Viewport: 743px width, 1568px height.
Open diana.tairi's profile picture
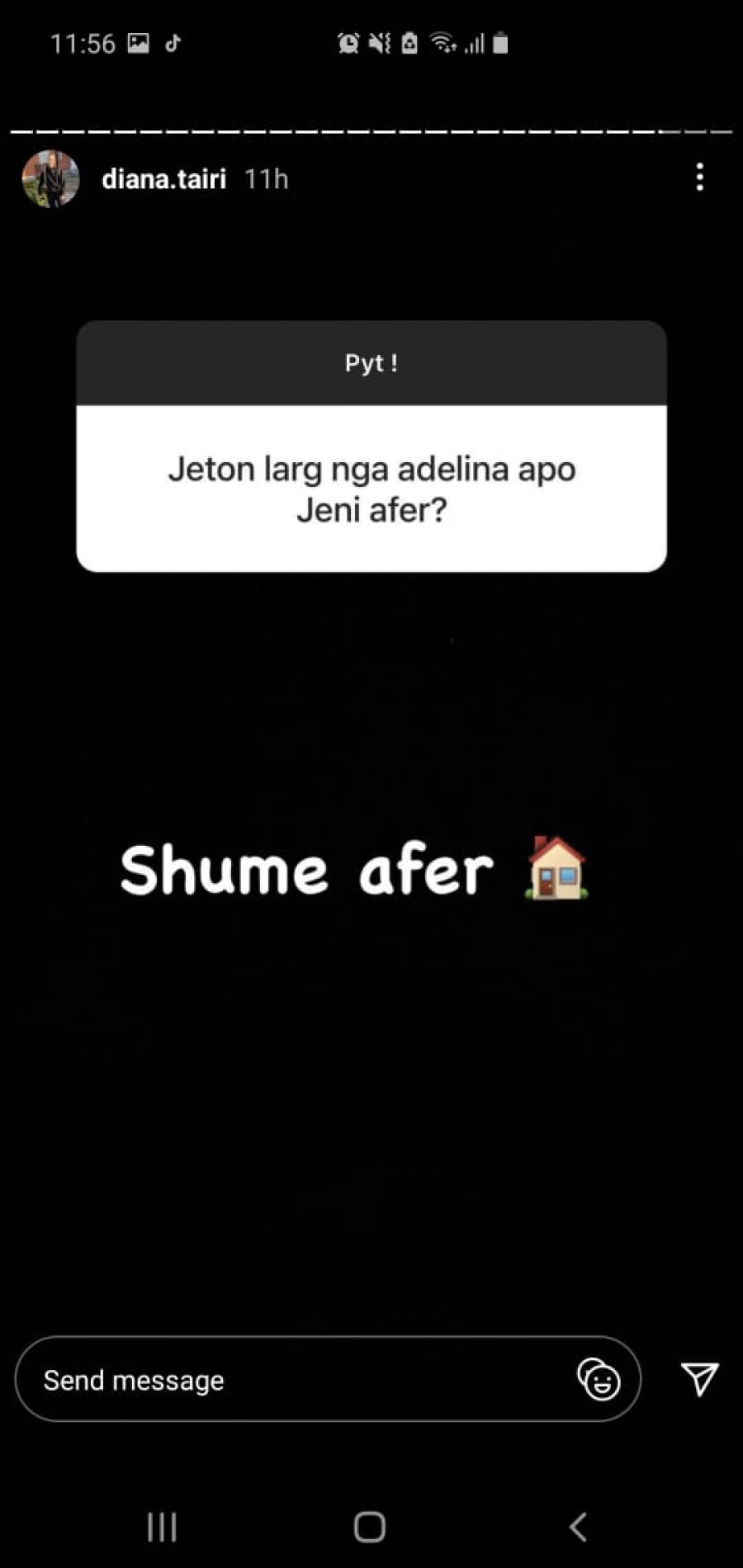[50, 178]
